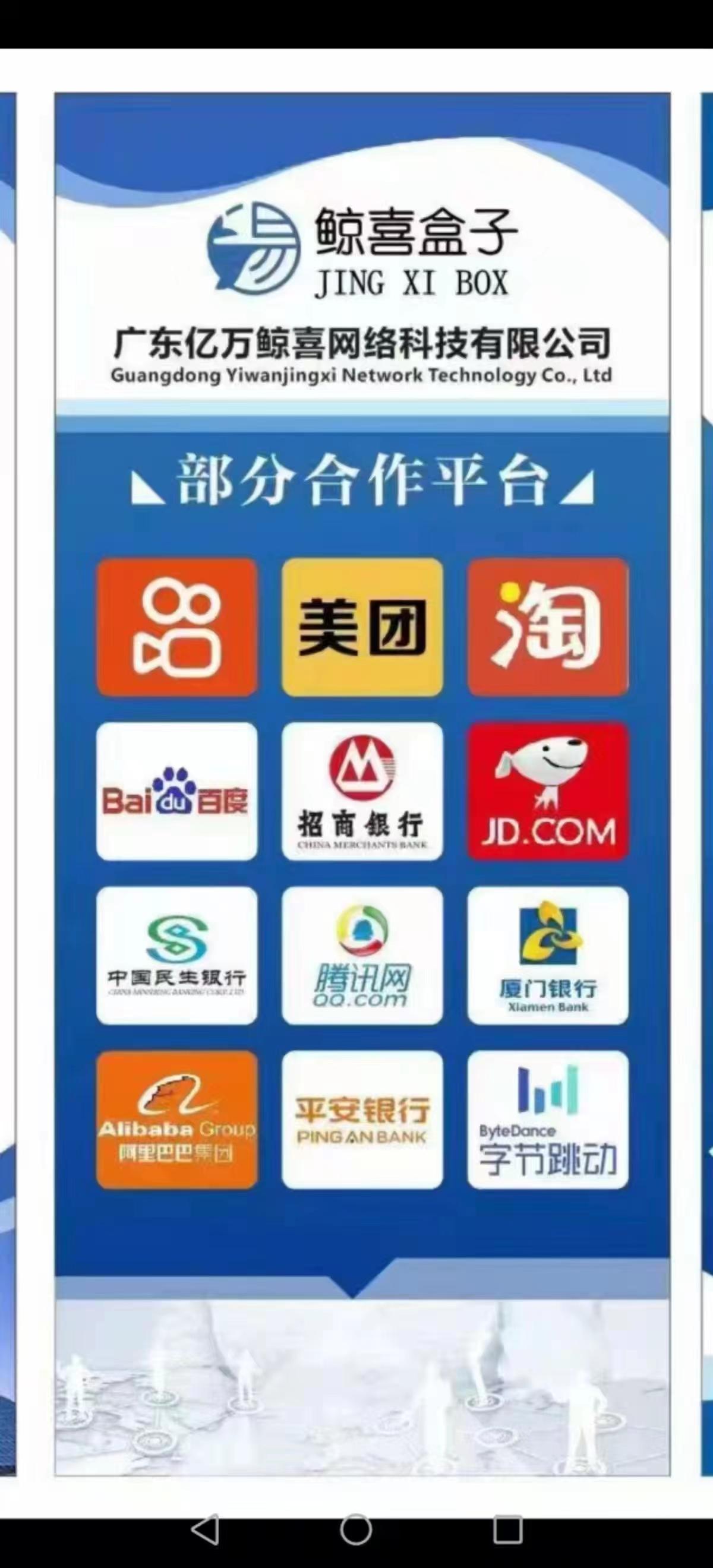Go to the home screen
The width and height of the screenshot is (713, 1568).
(x=356, y=1528)
